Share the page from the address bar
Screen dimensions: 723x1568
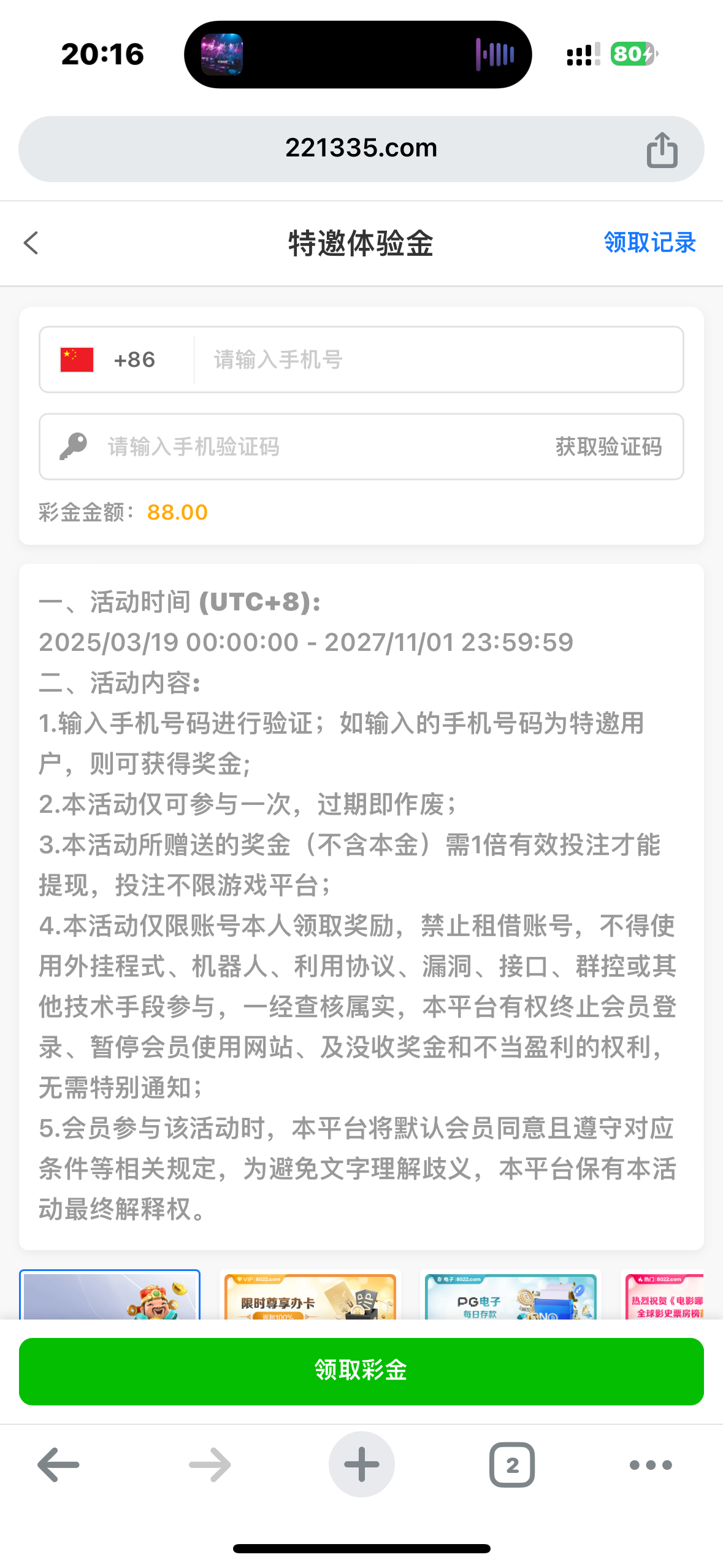(x=662, y=150)
